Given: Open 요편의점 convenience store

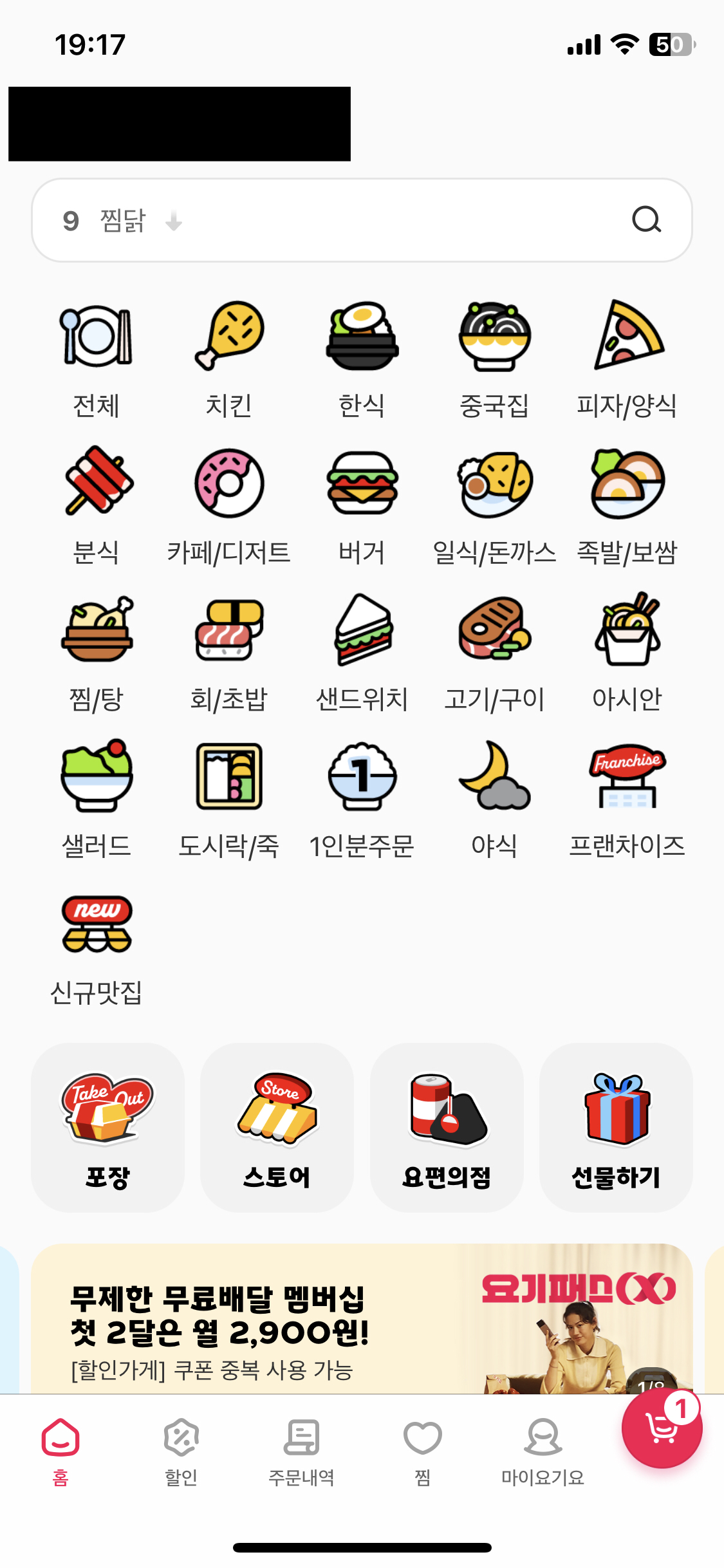Looking at the screenshot, I should coord(447,1128).
